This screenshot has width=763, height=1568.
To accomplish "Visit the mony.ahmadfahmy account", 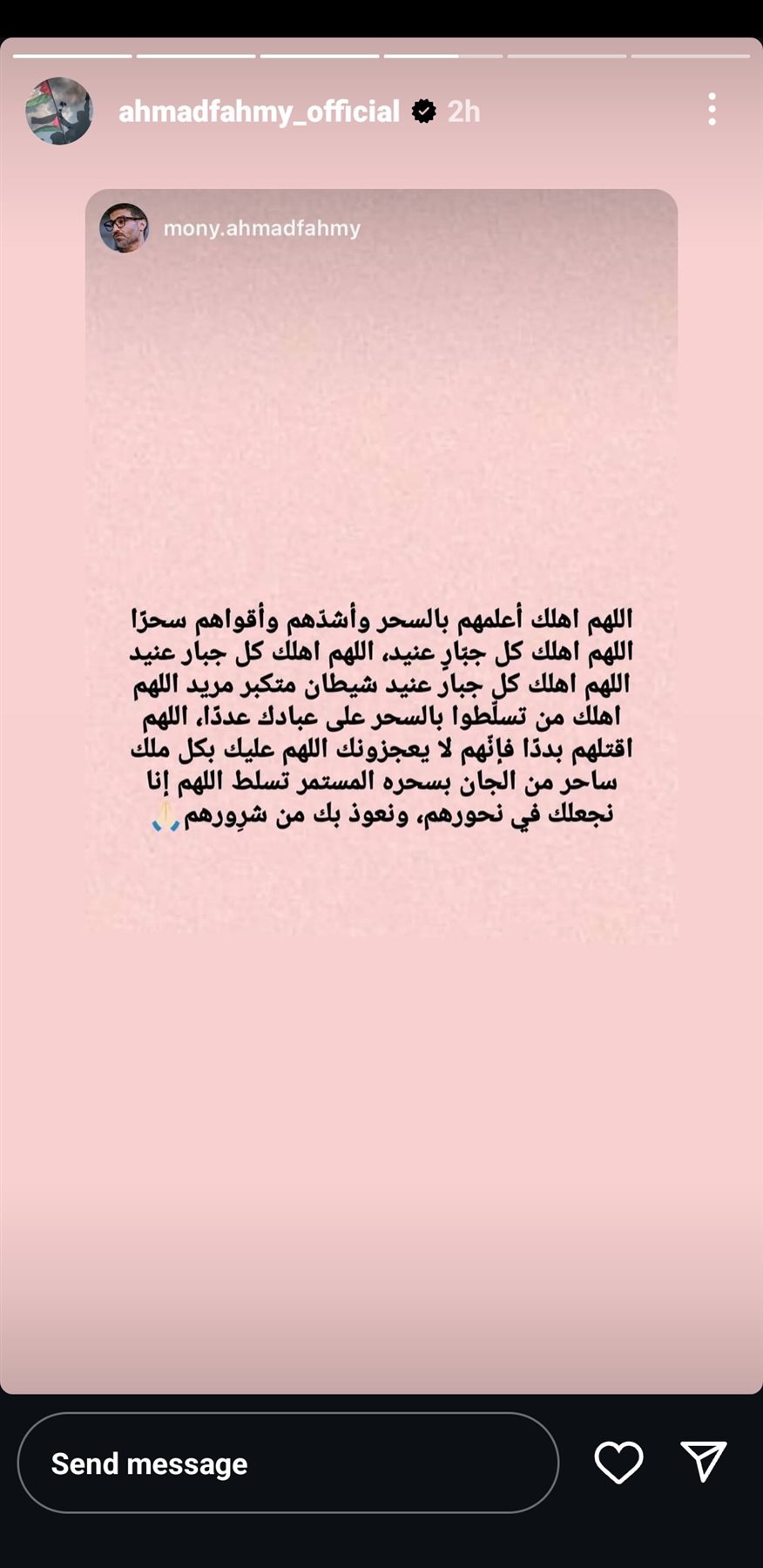I will point(261,228).
